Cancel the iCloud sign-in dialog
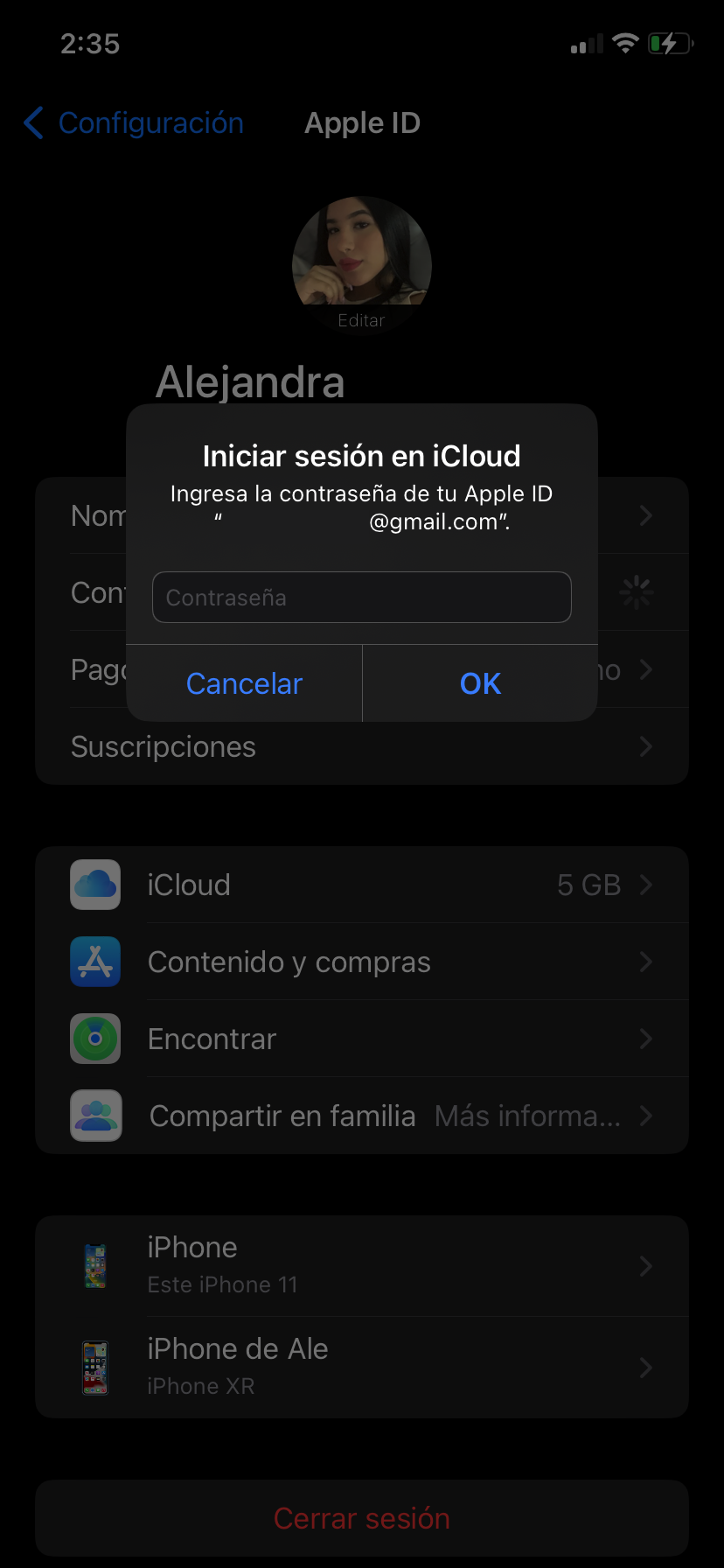Image resolution: width=724 pixels, height=1568 pixels. coord(244,683)
